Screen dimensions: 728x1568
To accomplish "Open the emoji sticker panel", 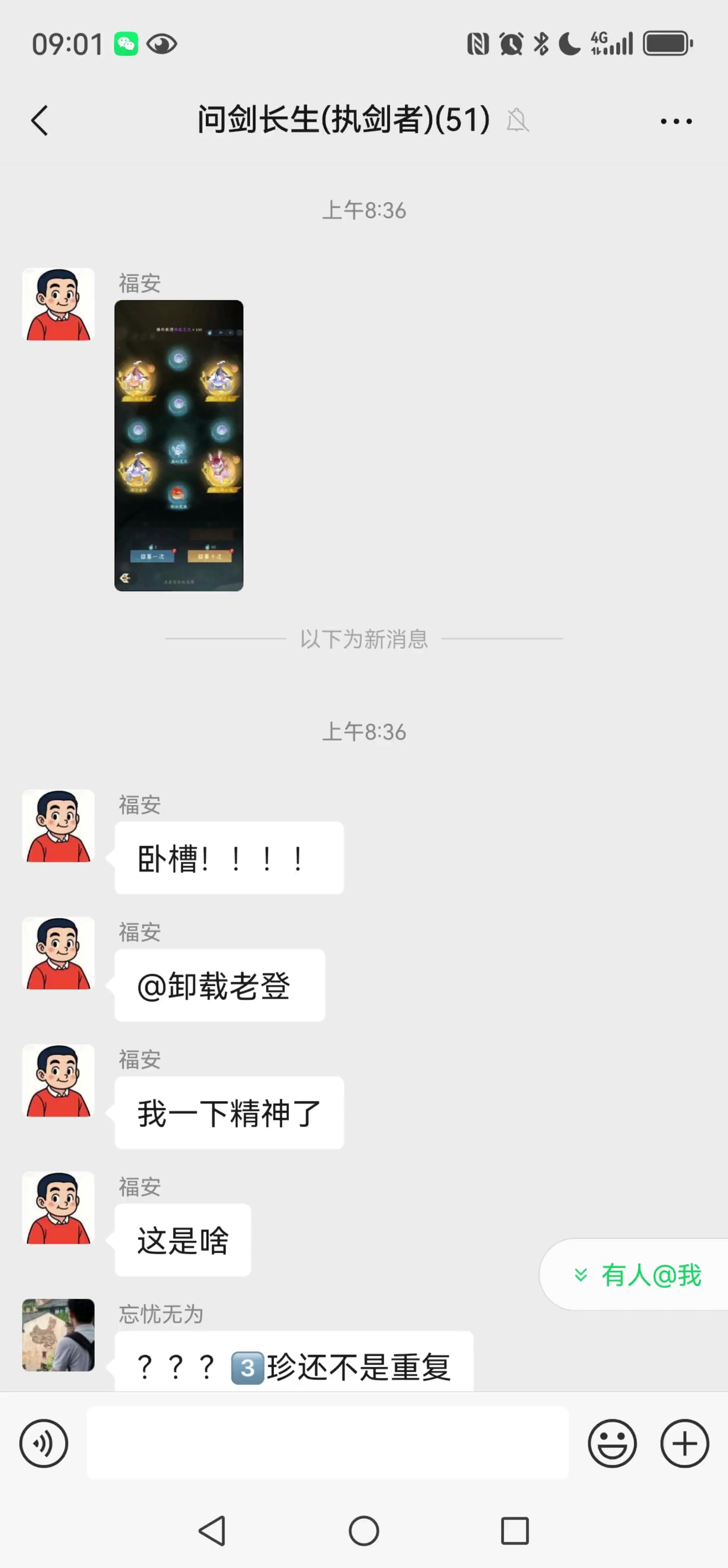I will click(612, 1443).
